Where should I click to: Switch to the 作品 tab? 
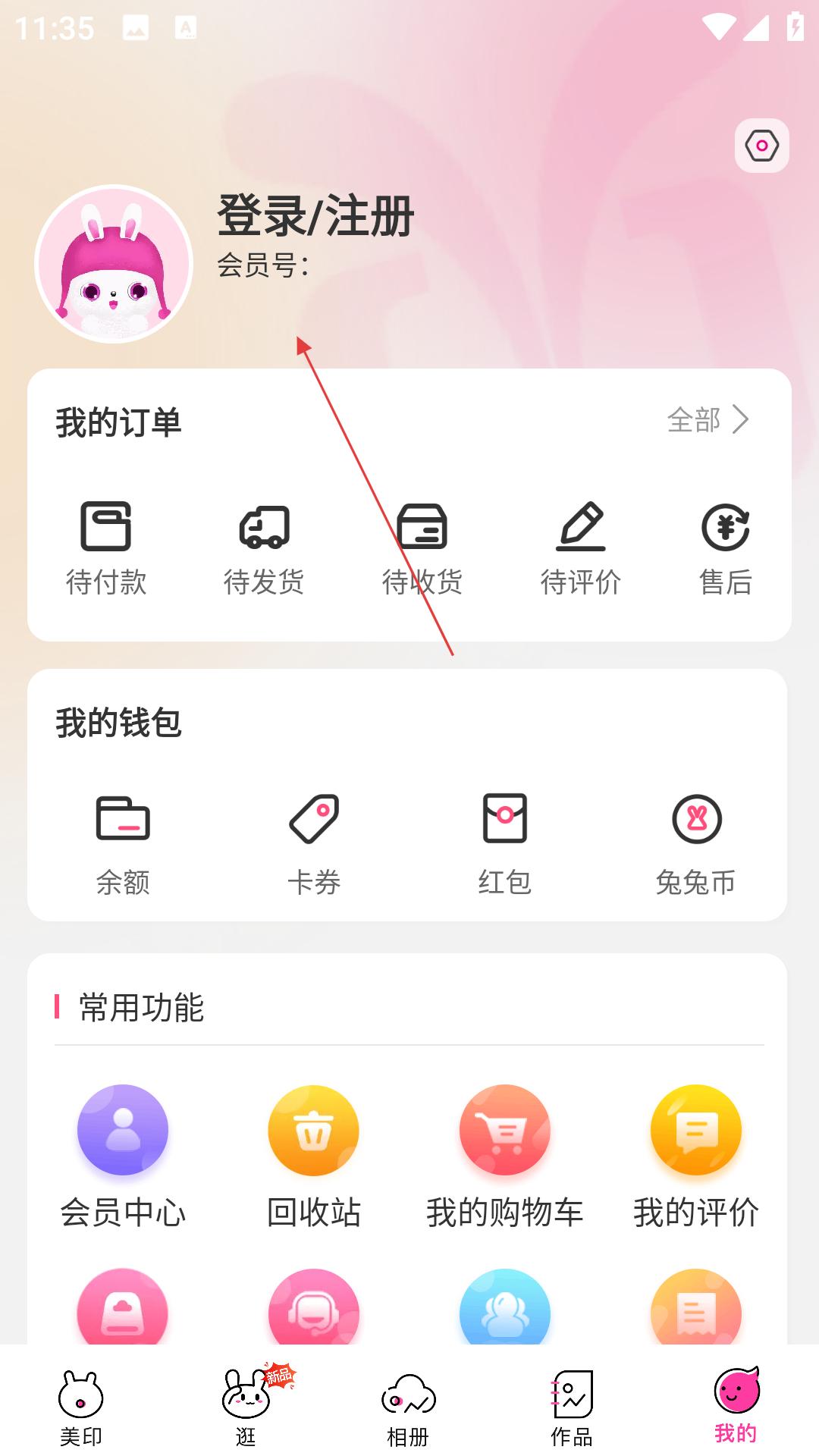572,1408
